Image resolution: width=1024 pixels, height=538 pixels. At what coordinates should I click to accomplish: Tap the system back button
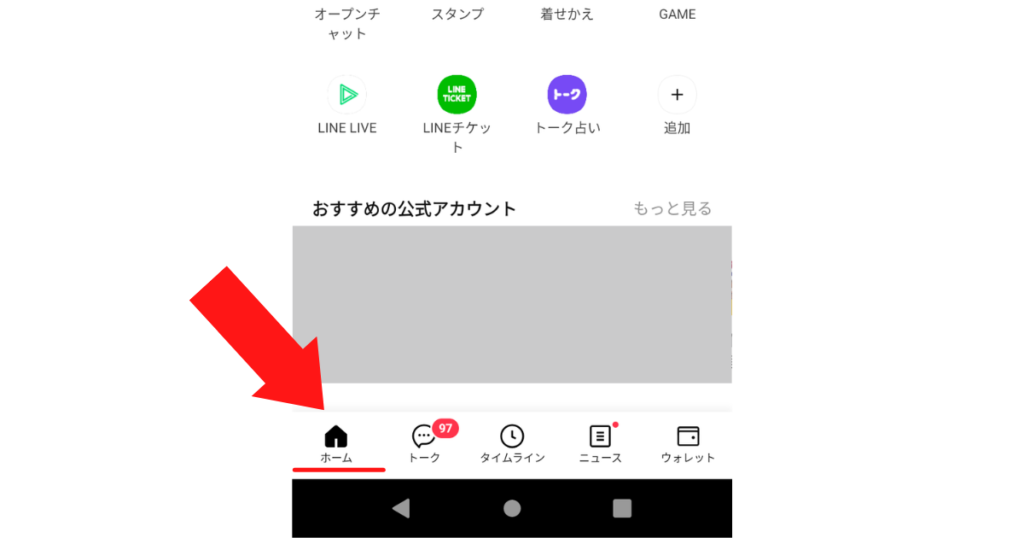pyautogui.click(x=401, y=508)
